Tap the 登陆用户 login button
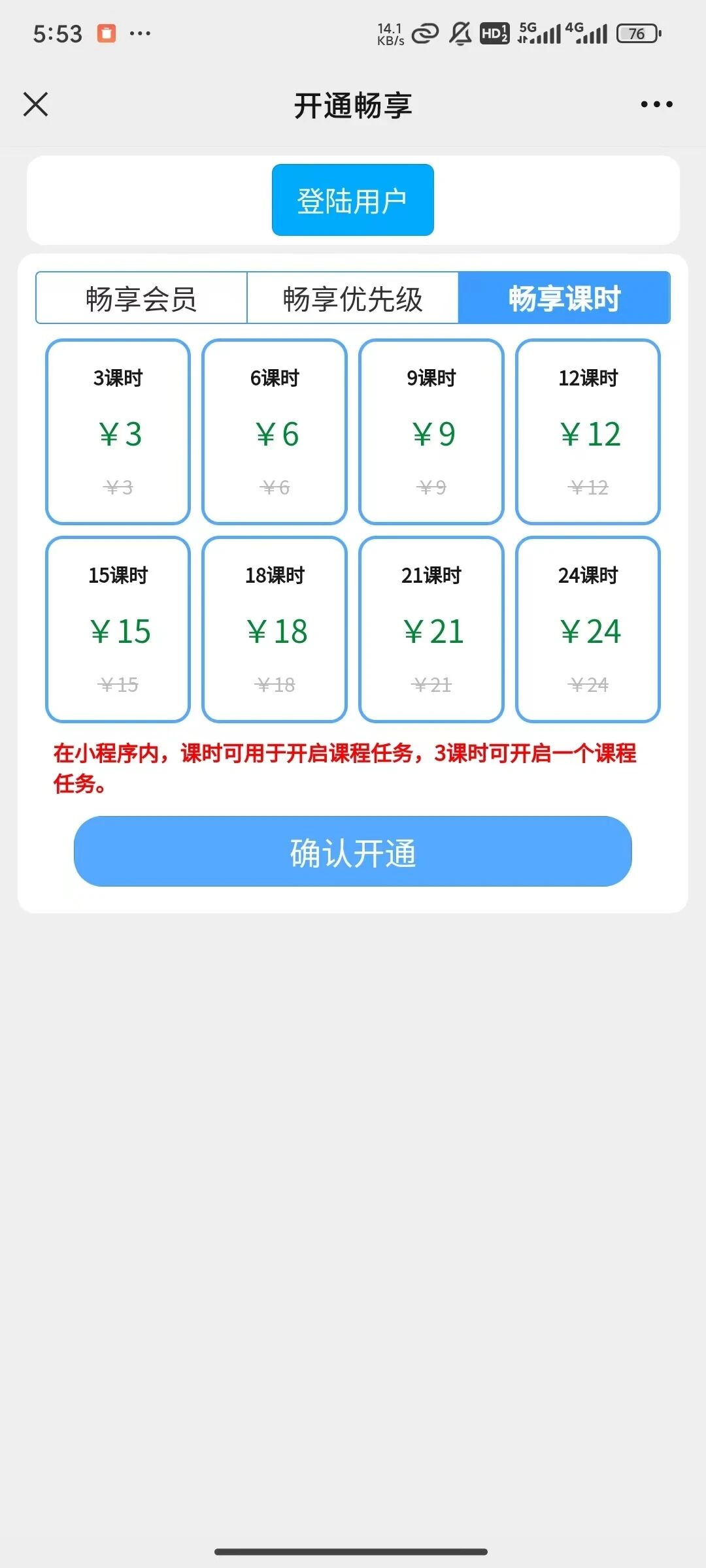Screen dimensions: 706x1568 click(x=352, y=200)
